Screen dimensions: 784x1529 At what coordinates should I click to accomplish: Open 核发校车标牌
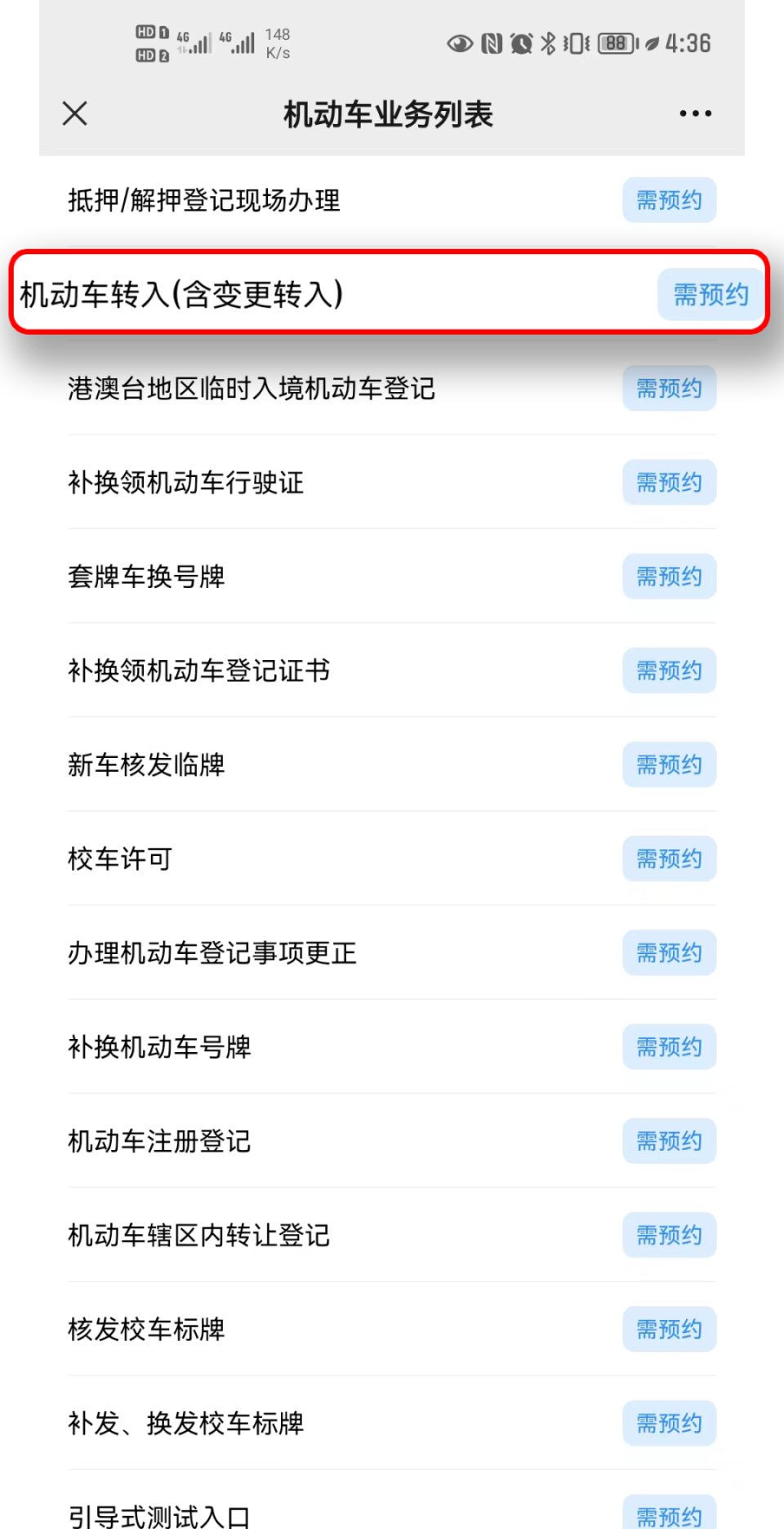(x=147, y=1329)
